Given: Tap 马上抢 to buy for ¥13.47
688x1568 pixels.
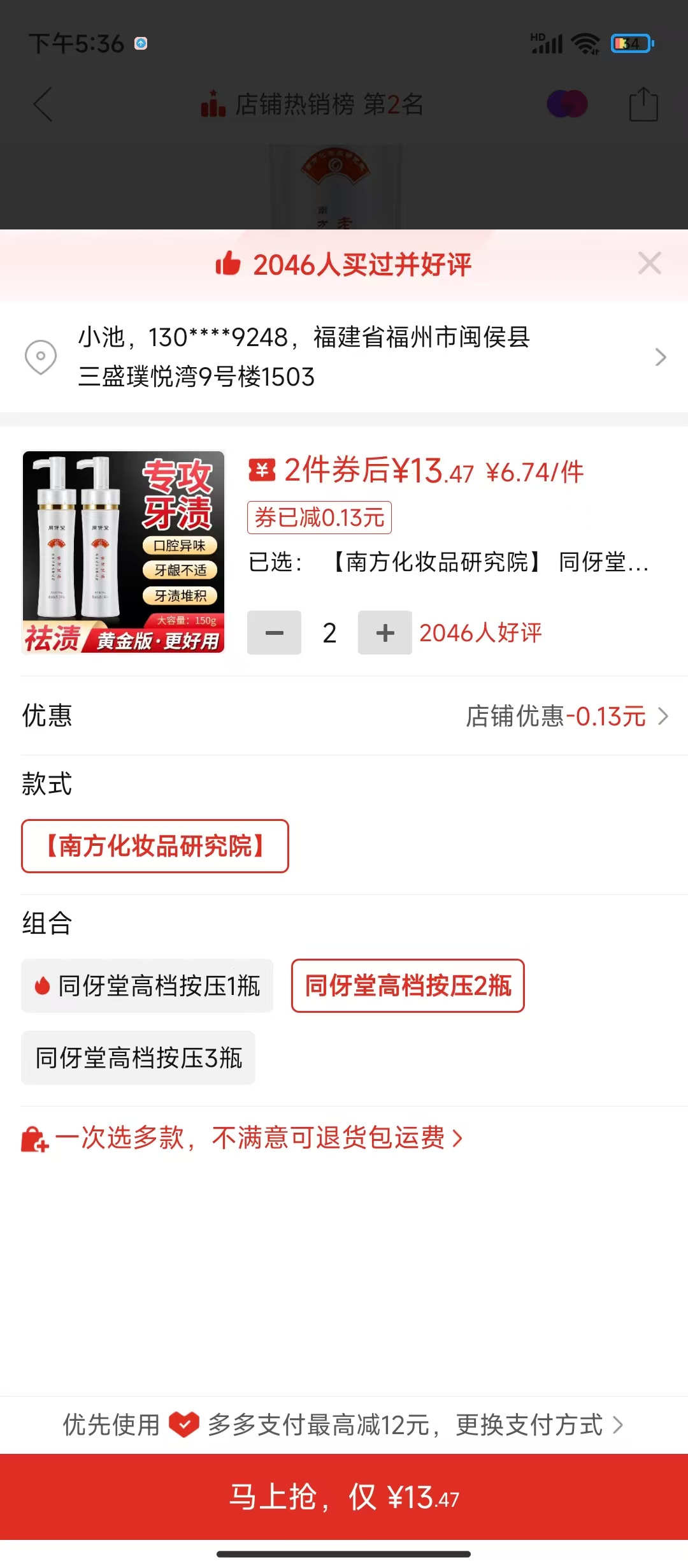Looking at the screenshot, I should click(x=344, y=1497).
